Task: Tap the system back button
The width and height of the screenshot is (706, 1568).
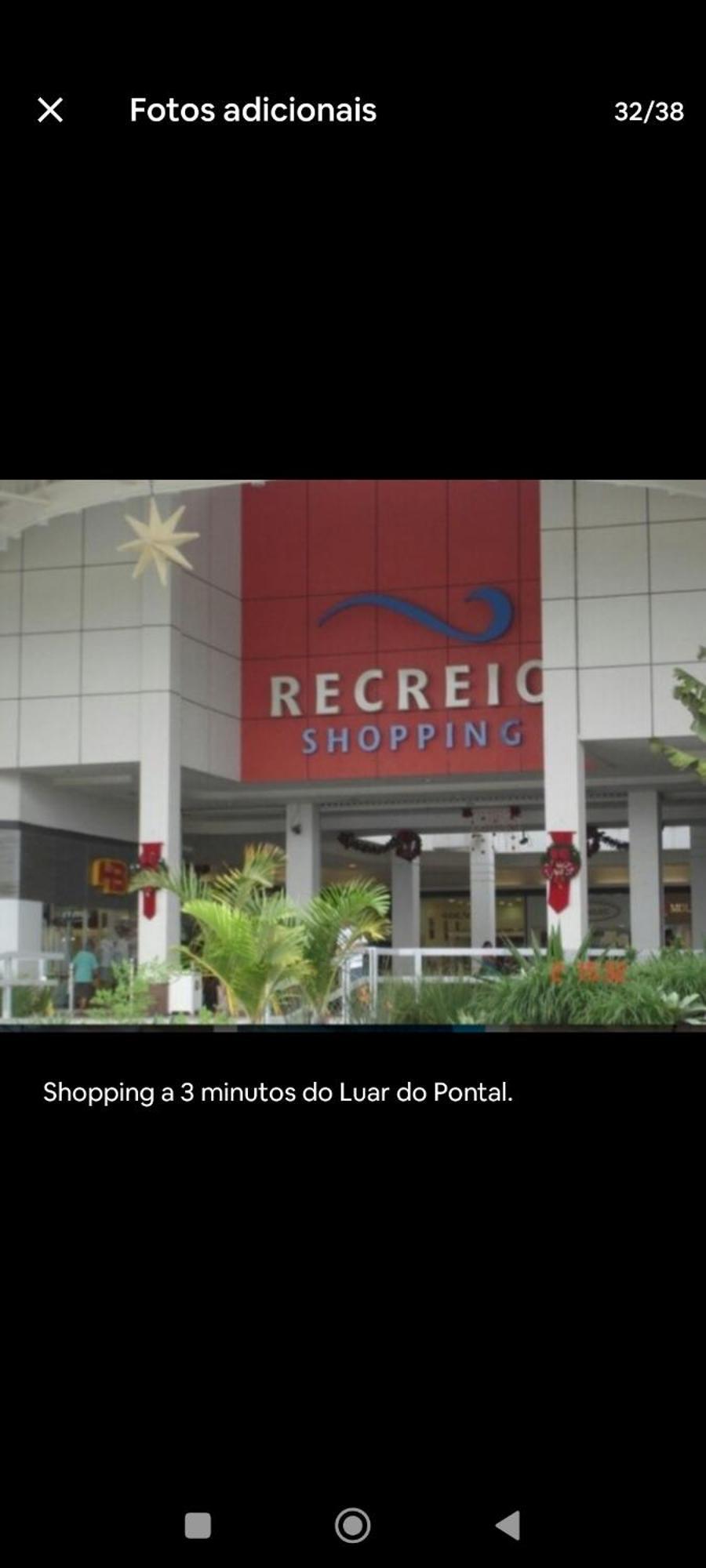Action: 508,1526
